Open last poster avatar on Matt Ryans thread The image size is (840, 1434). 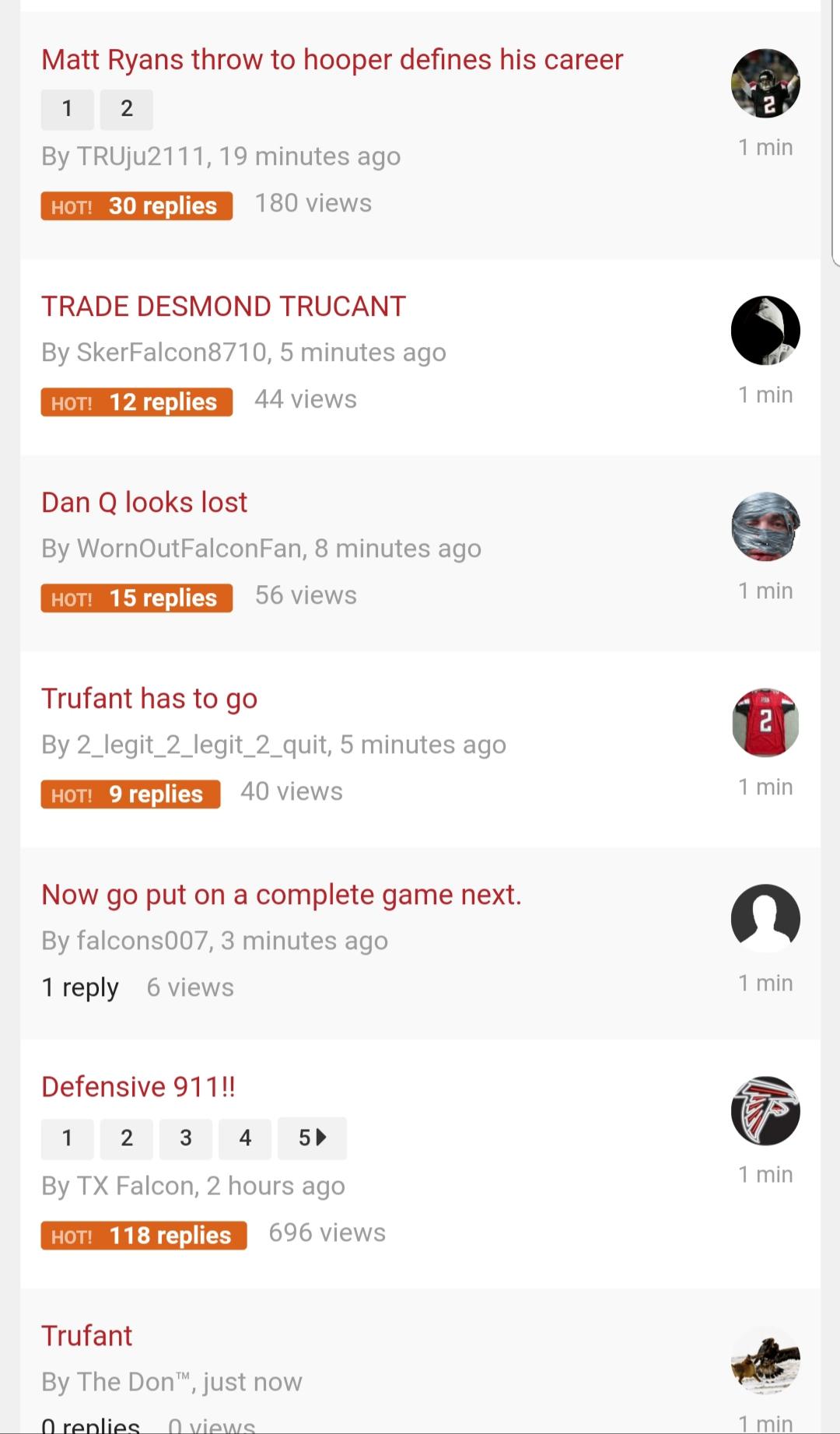[765, 83]
